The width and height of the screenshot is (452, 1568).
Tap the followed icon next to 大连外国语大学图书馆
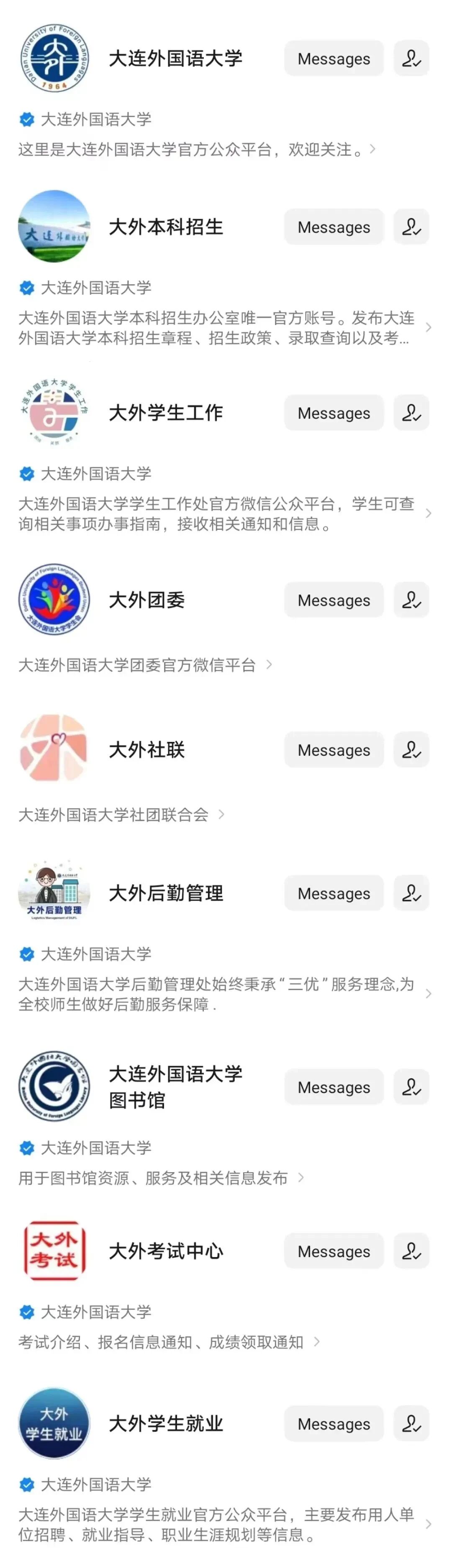[412, 1087]
